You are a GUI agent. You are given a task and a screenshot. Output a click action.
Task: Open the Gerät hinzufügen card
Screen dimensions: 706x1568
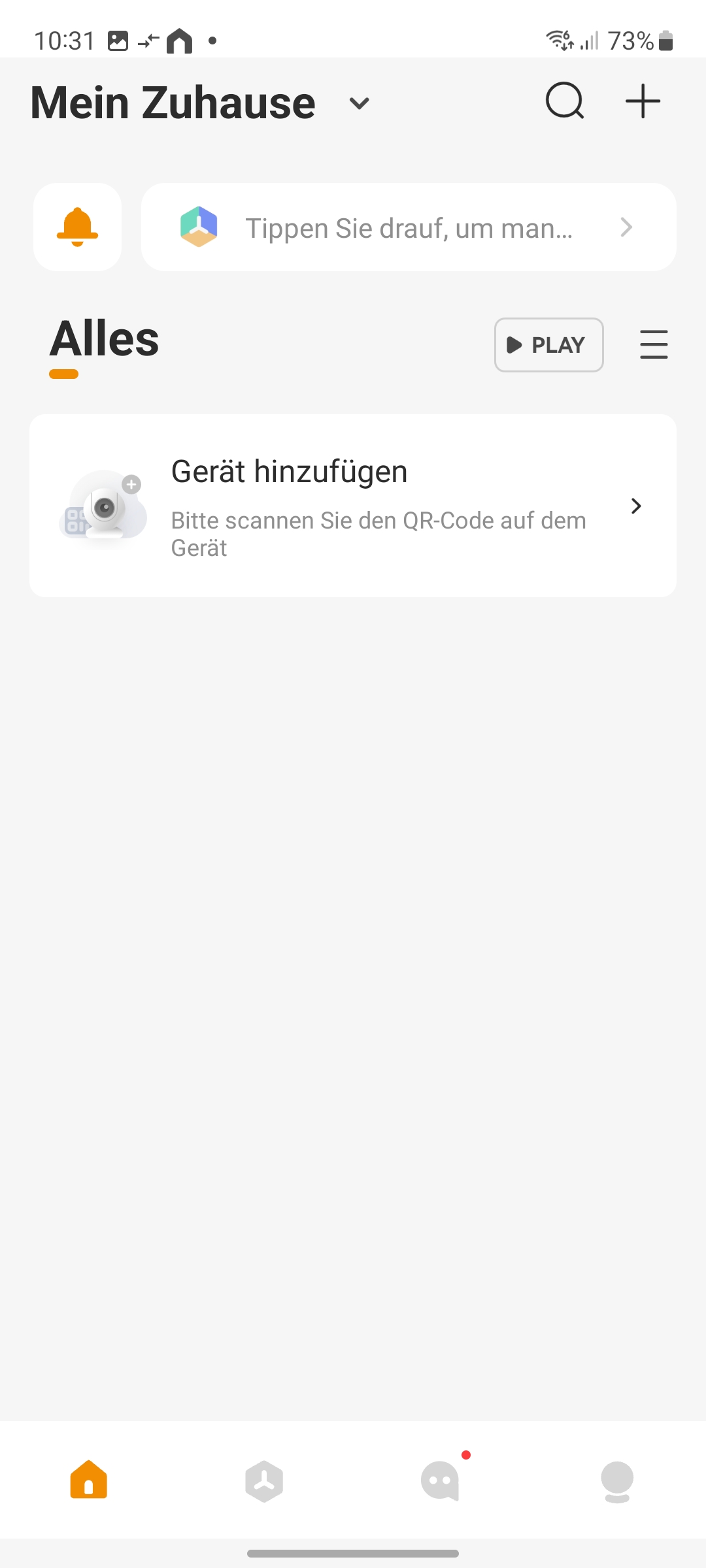[x=353, y=506]
